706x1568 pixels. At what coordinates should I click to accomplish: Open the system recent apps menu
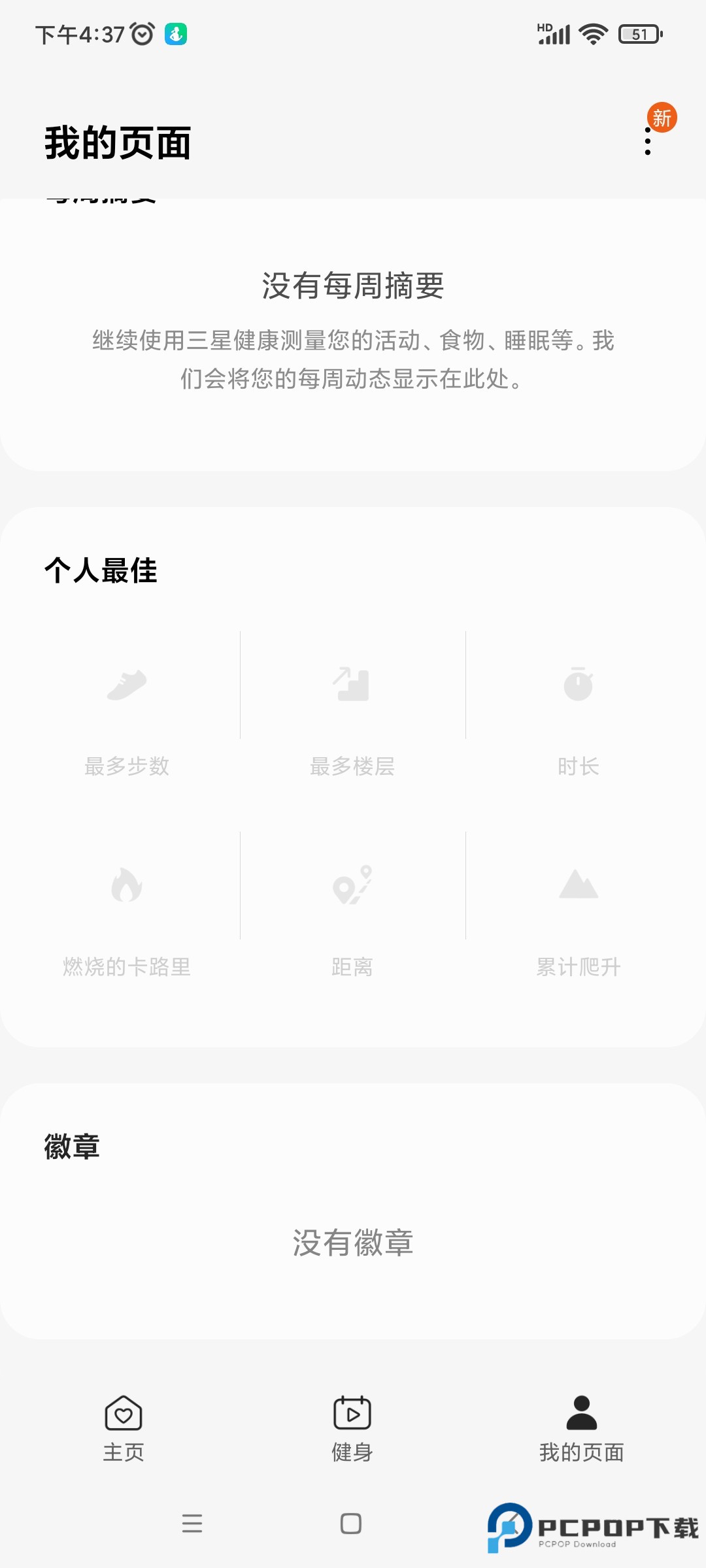click(x=192, y=1524)
